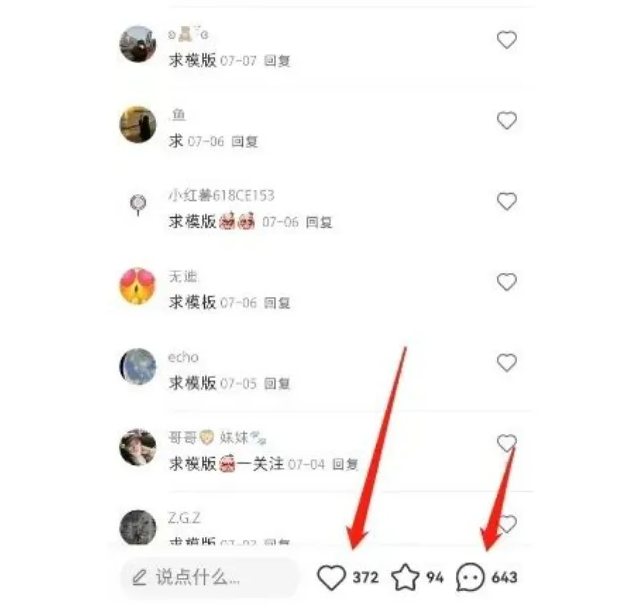Like 小红薯618CE153's comment
637x616 pixels.
click(507, 202)
